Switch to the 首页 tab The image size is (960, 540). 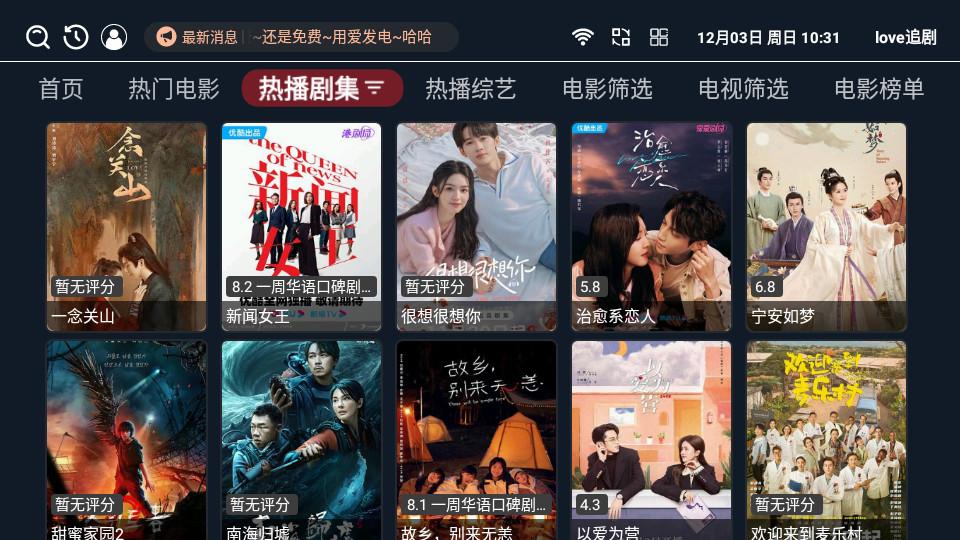coord(61,89)
